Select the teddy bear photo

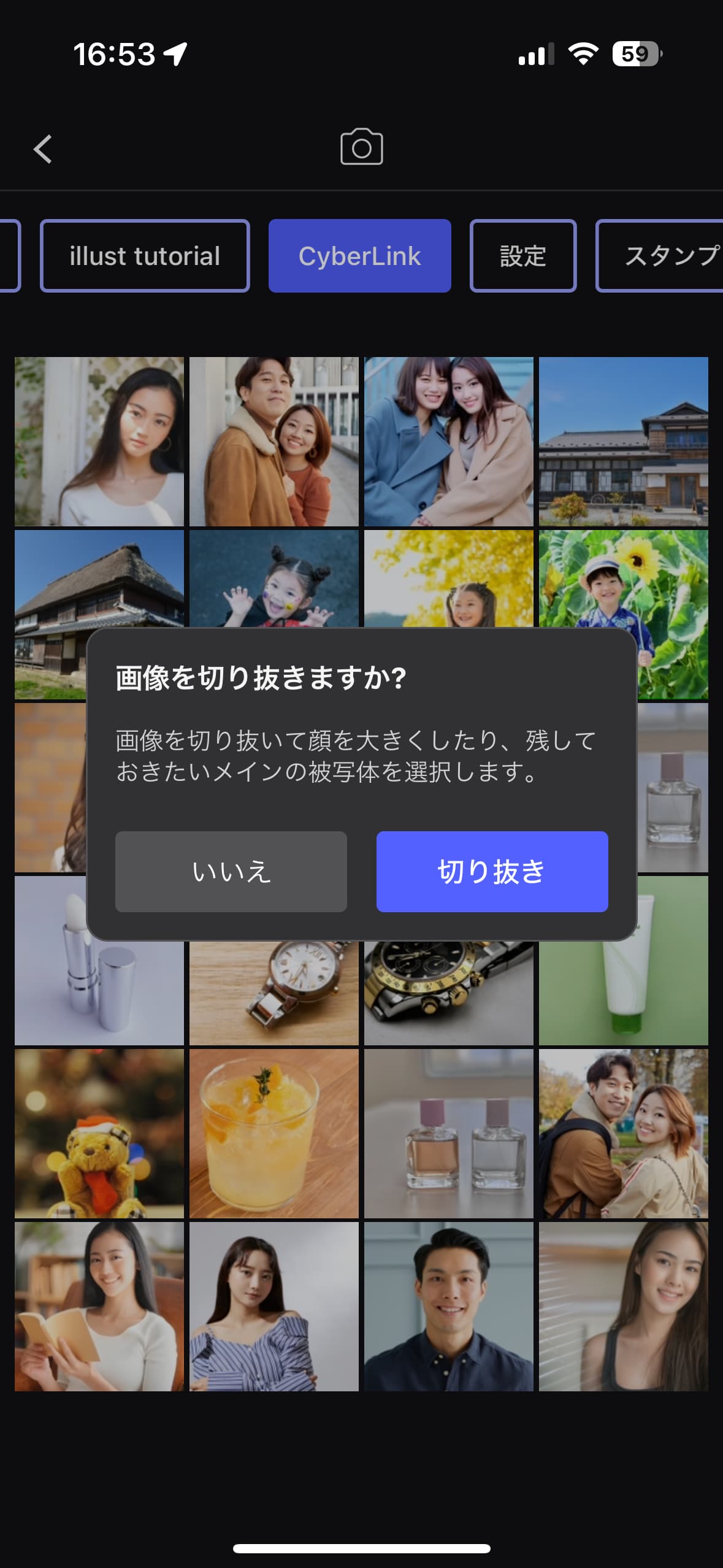tap(99, 1133)
